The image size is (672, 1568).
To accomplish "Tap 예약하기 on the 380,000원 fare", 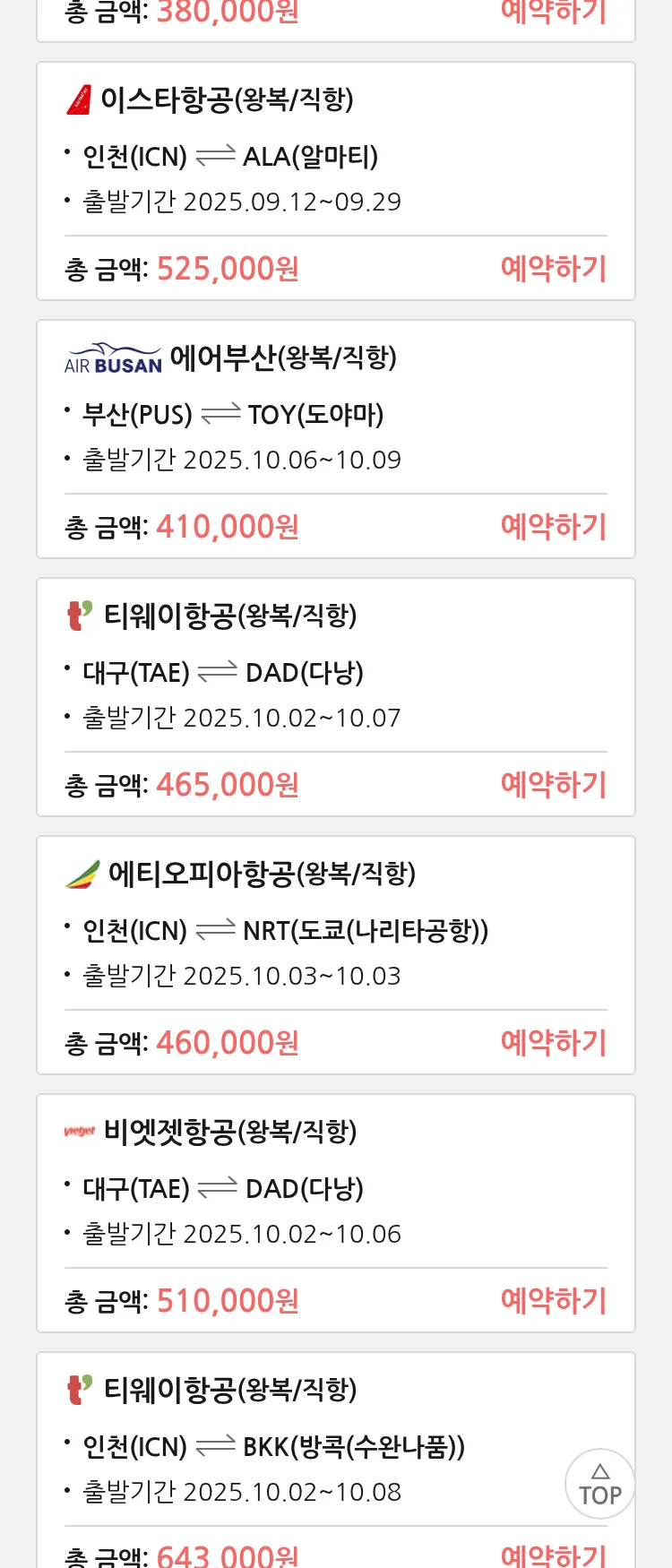I will pos(553,13).
